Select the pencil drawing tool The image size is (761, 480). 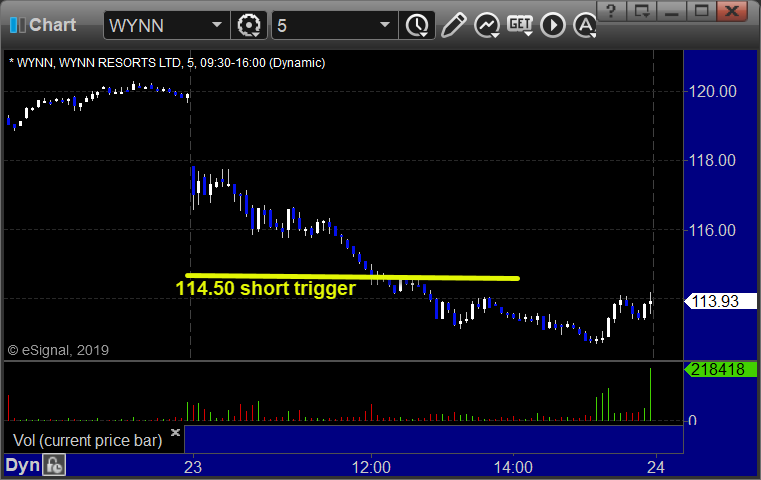pyautogui.click(x=454, y=24)
